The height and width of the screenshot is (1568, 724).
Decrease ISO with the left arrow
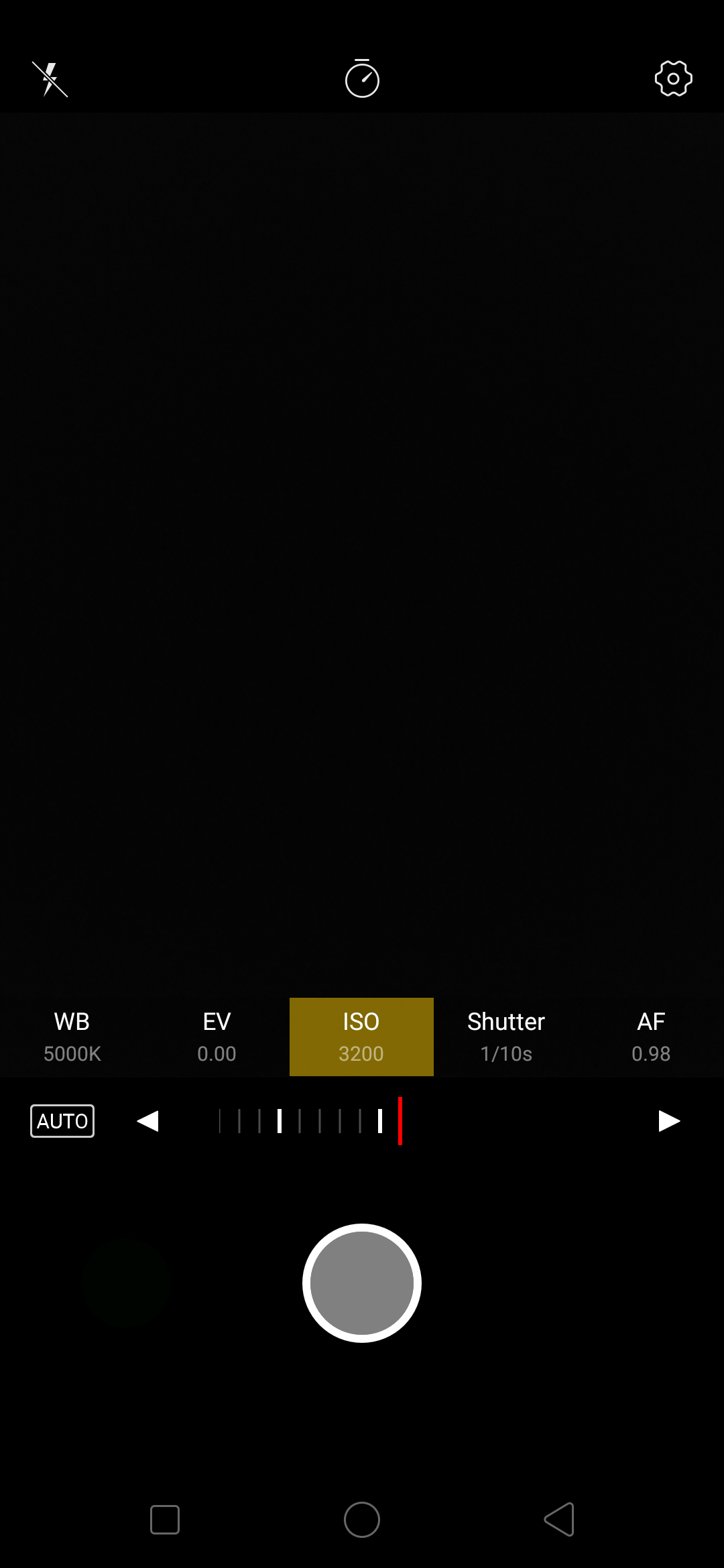click(147, 1121)
